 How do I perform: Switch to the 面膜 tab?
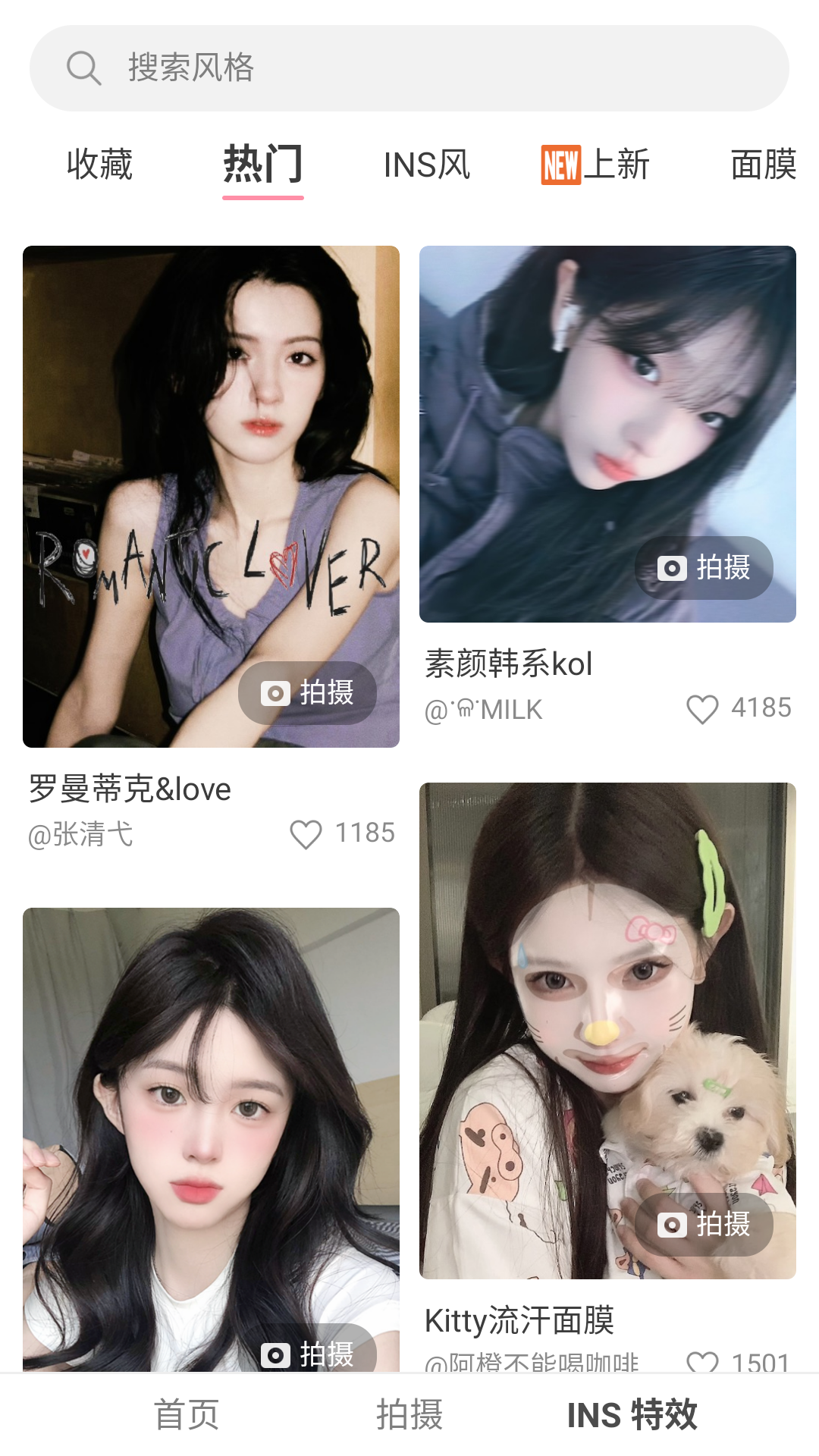762,165
